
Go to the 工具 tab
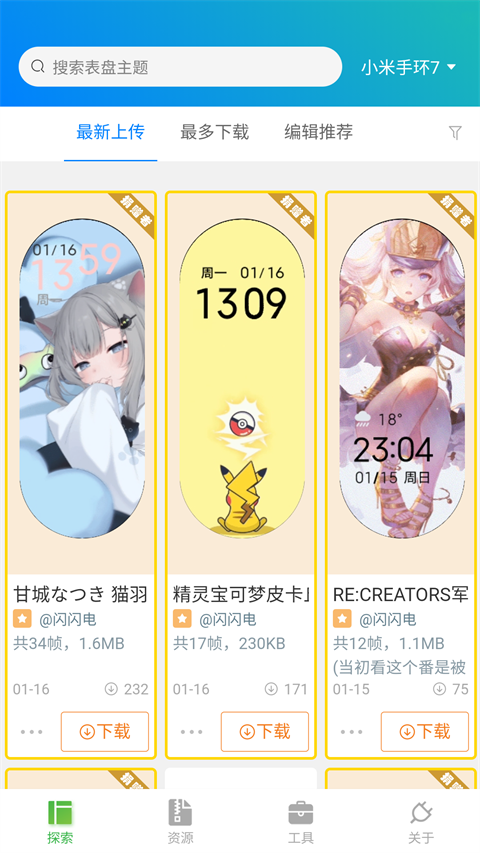300,821
